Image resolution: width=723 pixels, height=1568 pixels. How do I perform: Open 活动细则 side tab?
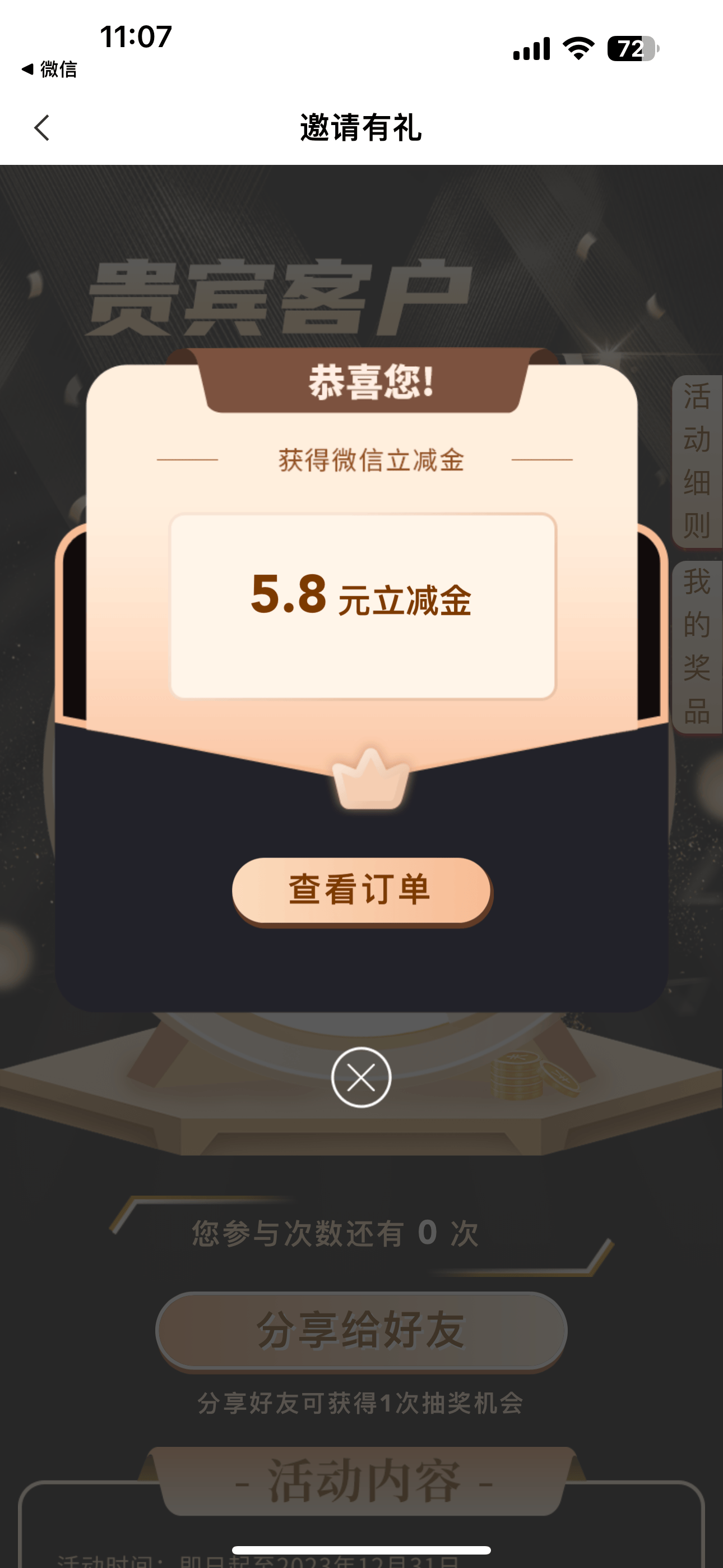pyautogui.click(x=697, y=461)
